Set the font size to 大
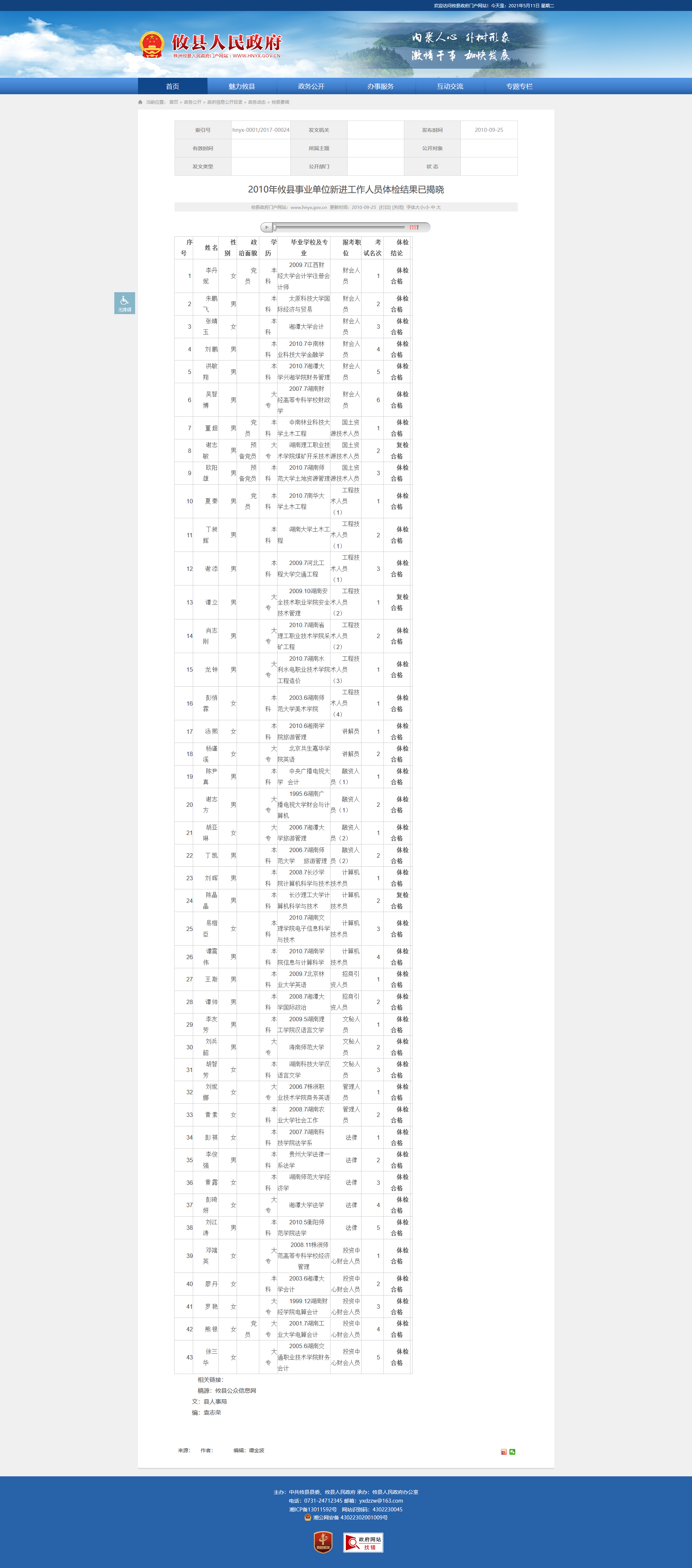 (438, 207)
